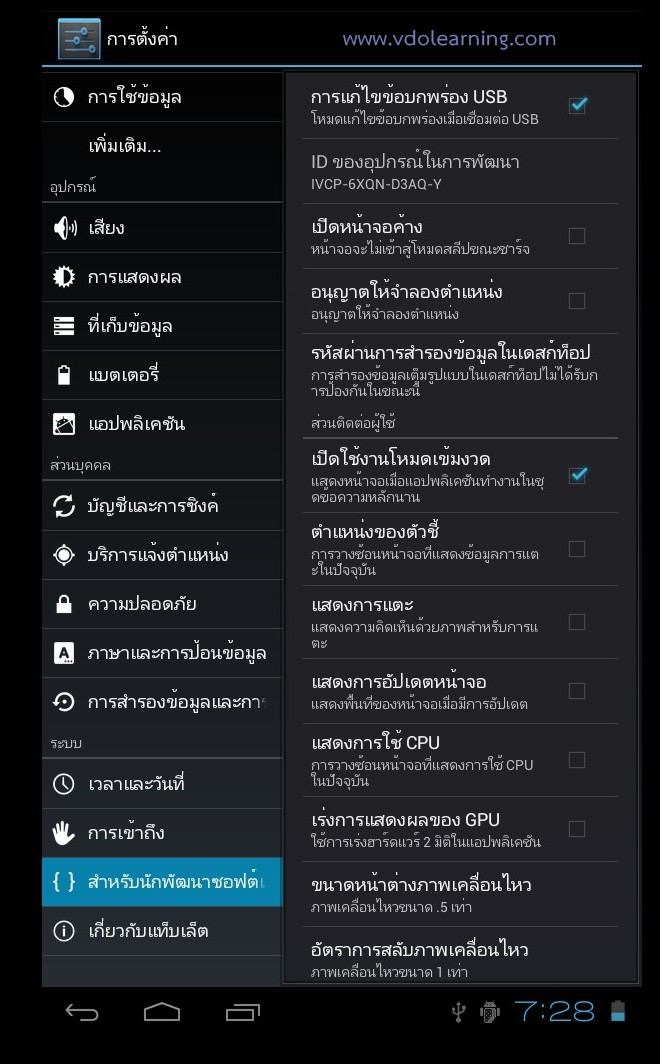
Task: Open แอปพลิเคชัน apps settings
Action: 160,424
